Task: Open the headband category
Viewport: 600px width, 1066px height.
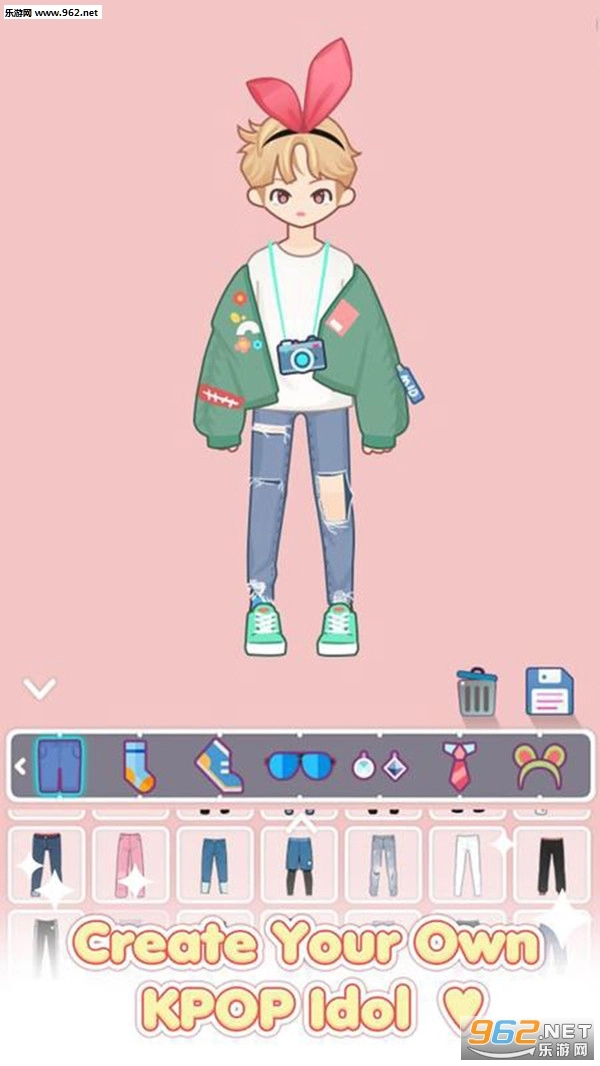Action: [x=538, y=766]
